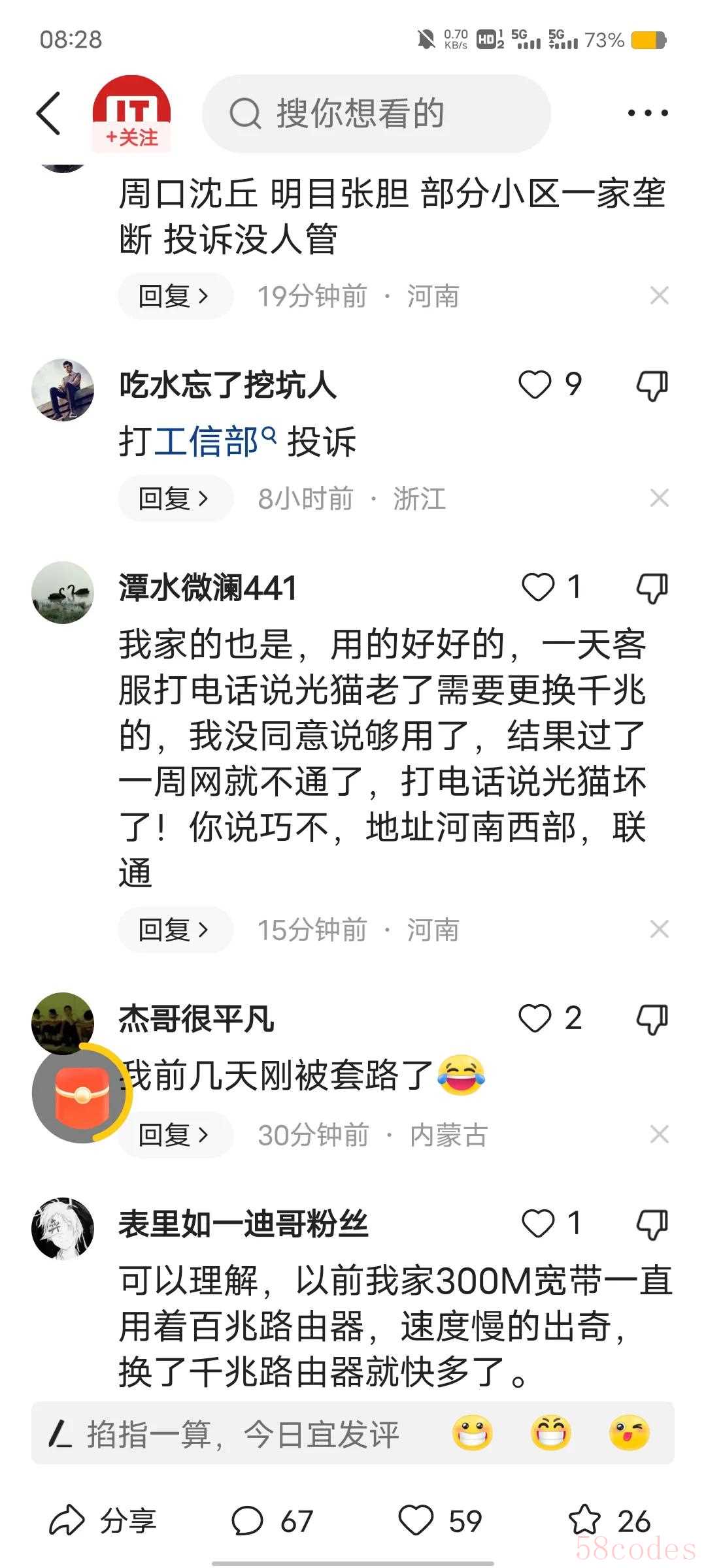Viewport: 706px width, 1568px height.
Task: Go back with the arrow icon
Action: click(50, 113)
